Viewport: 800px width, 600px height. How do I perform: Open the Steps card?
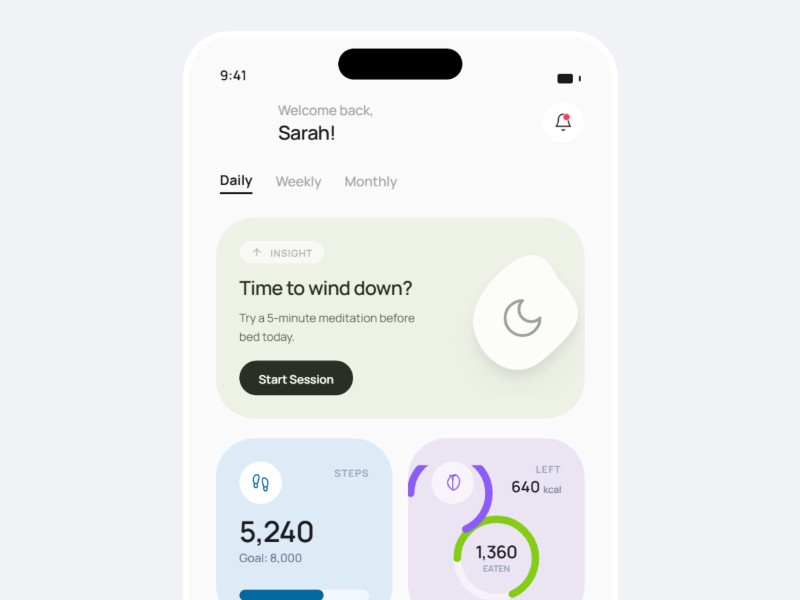[x=304, y=520]
